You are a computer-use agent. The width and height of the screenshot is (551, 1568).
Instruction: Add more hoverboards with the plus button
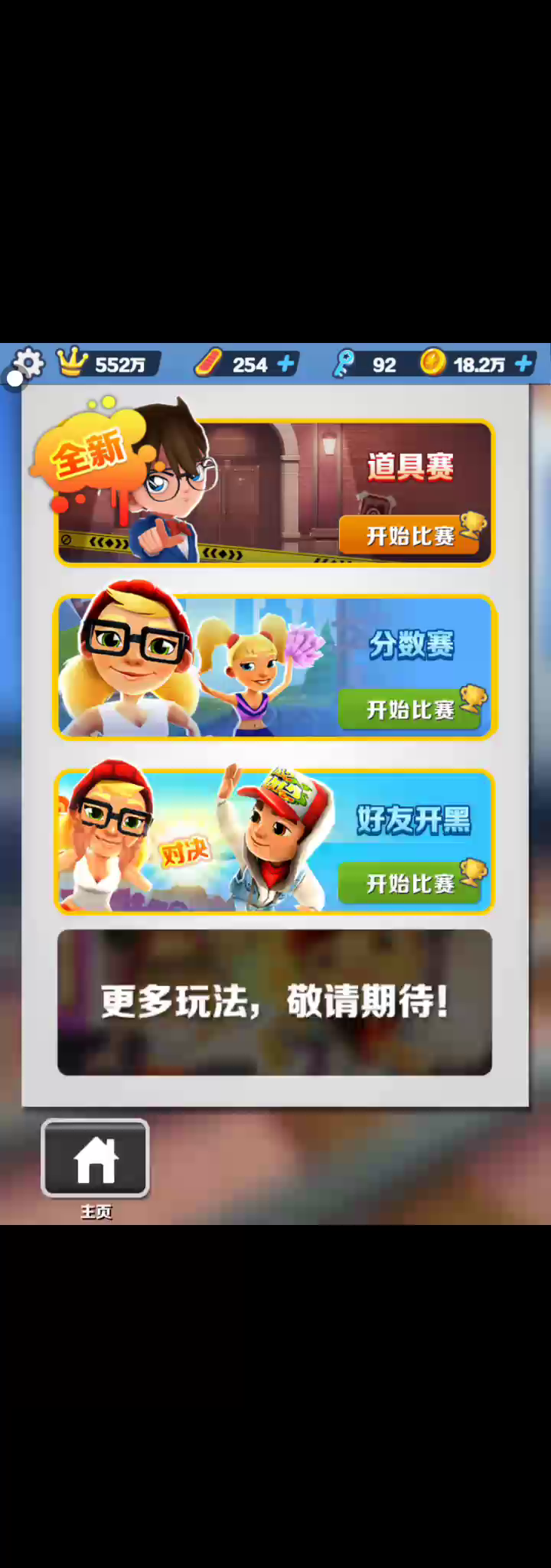point(286,364)
